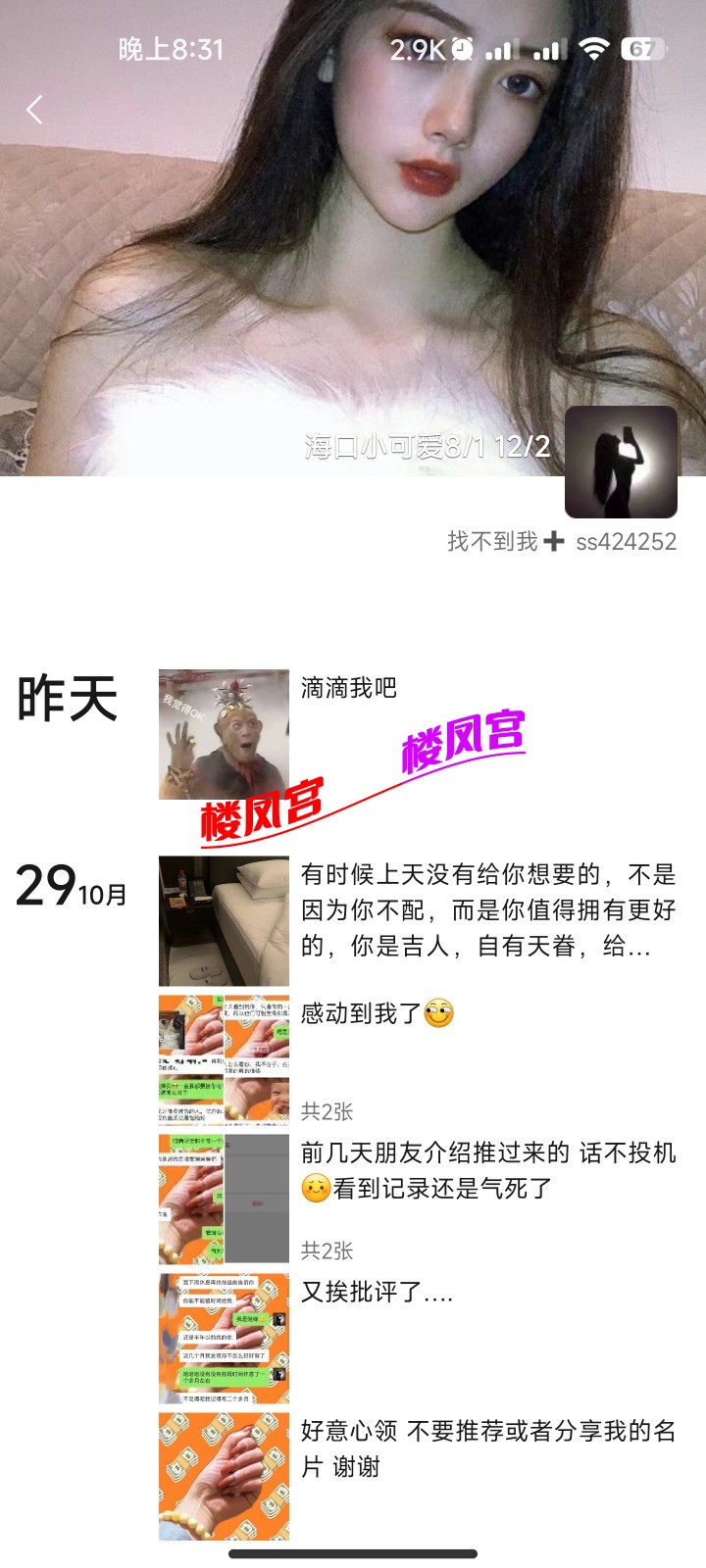Go back using the arrow icon
The image size is (706, 1568).
pos(35,110)
